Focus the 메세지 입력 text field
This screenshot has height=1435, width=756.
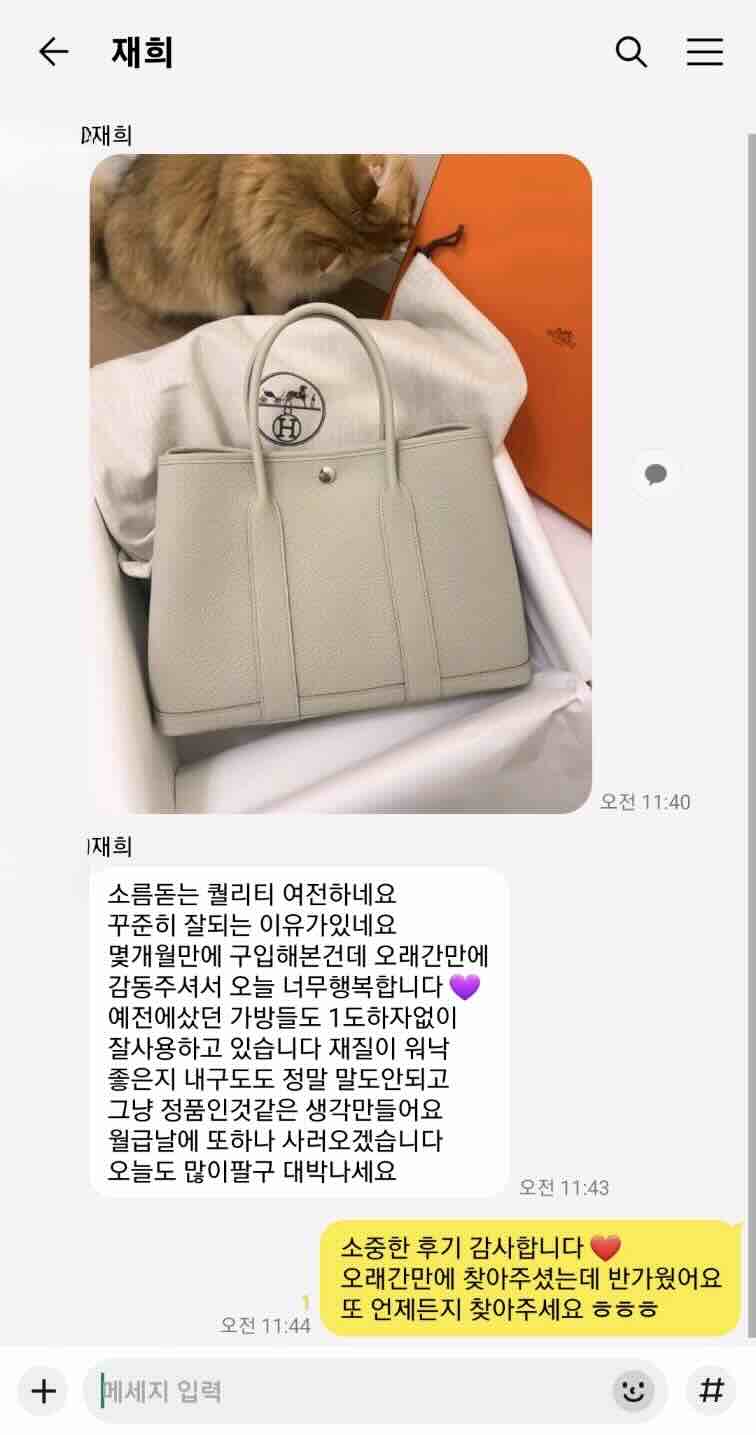[350, 1391]
